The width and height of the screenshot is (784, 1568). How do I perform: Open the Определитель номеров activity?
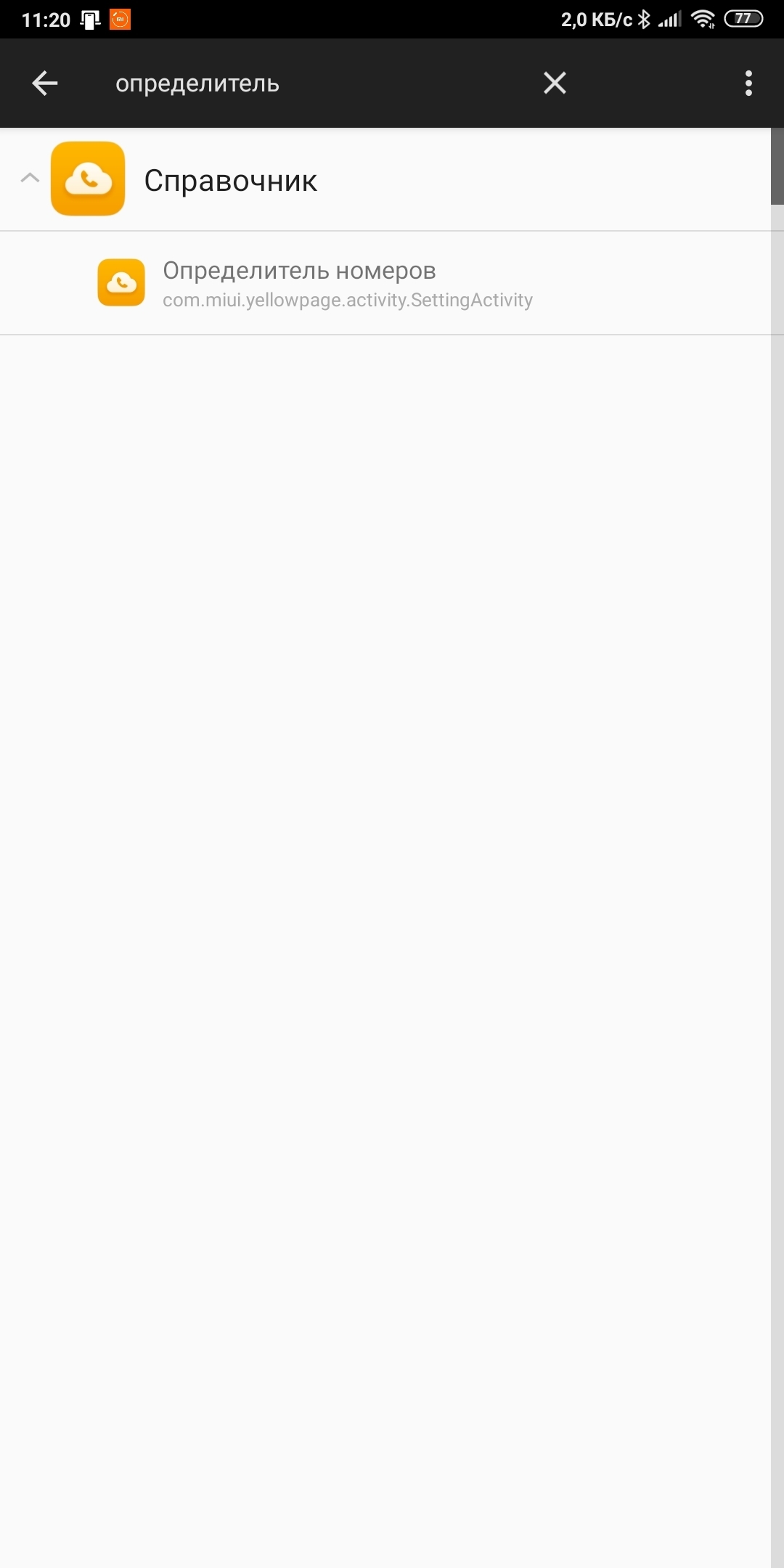348,283
